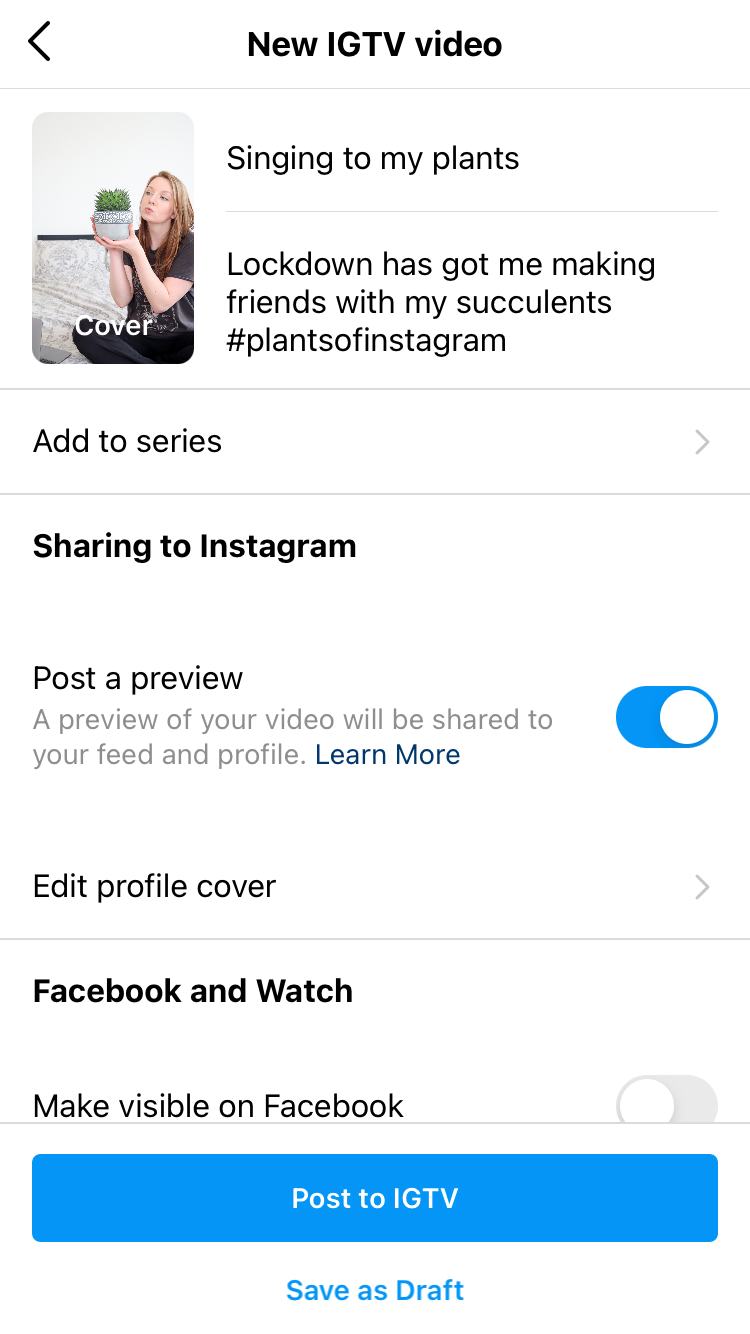The height and width of the screenshot is (1334, 750).
Task: Save the video as Draft
Action: click(x=375, y=1290)
